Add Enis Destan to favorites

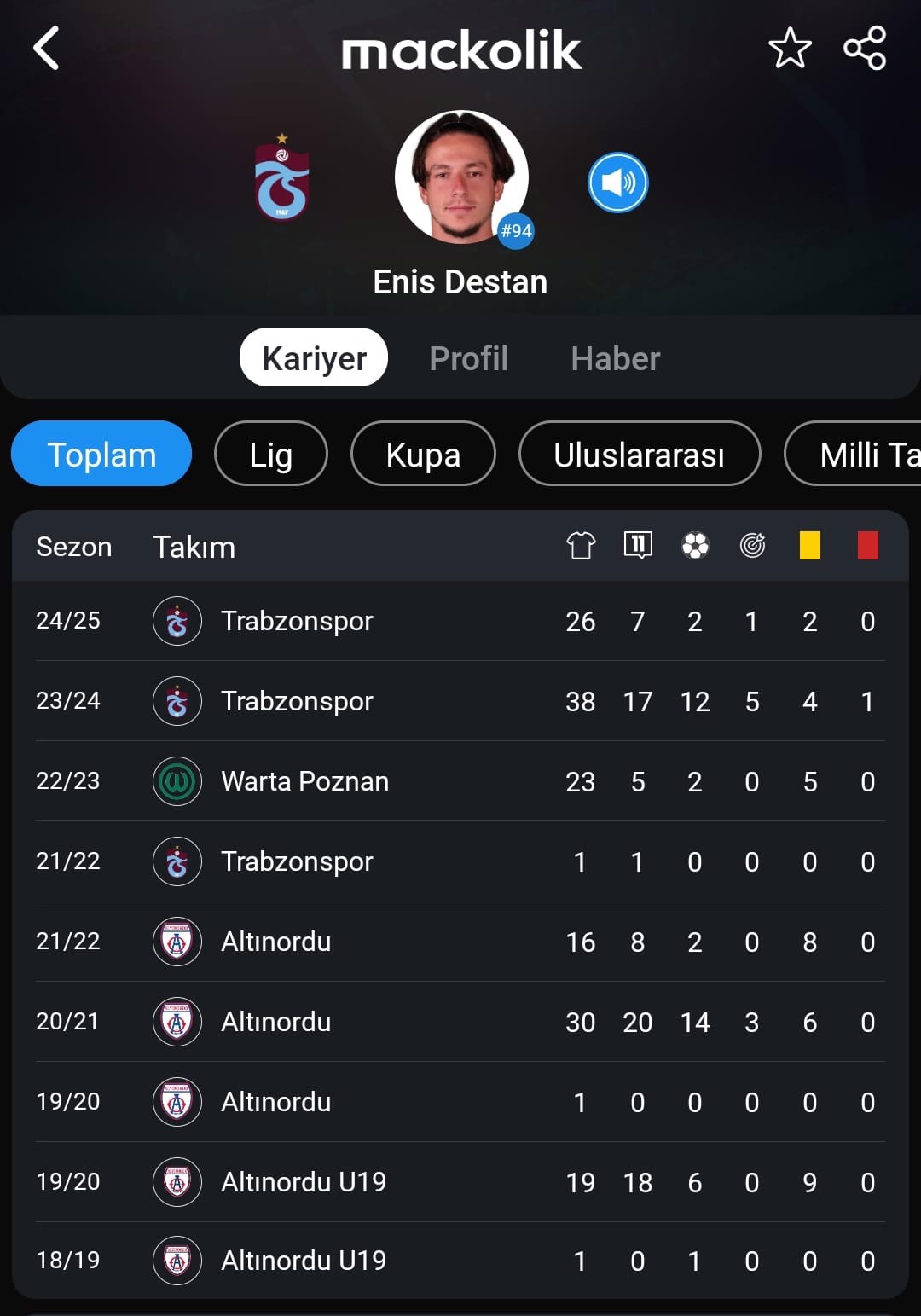click(790, 48)
